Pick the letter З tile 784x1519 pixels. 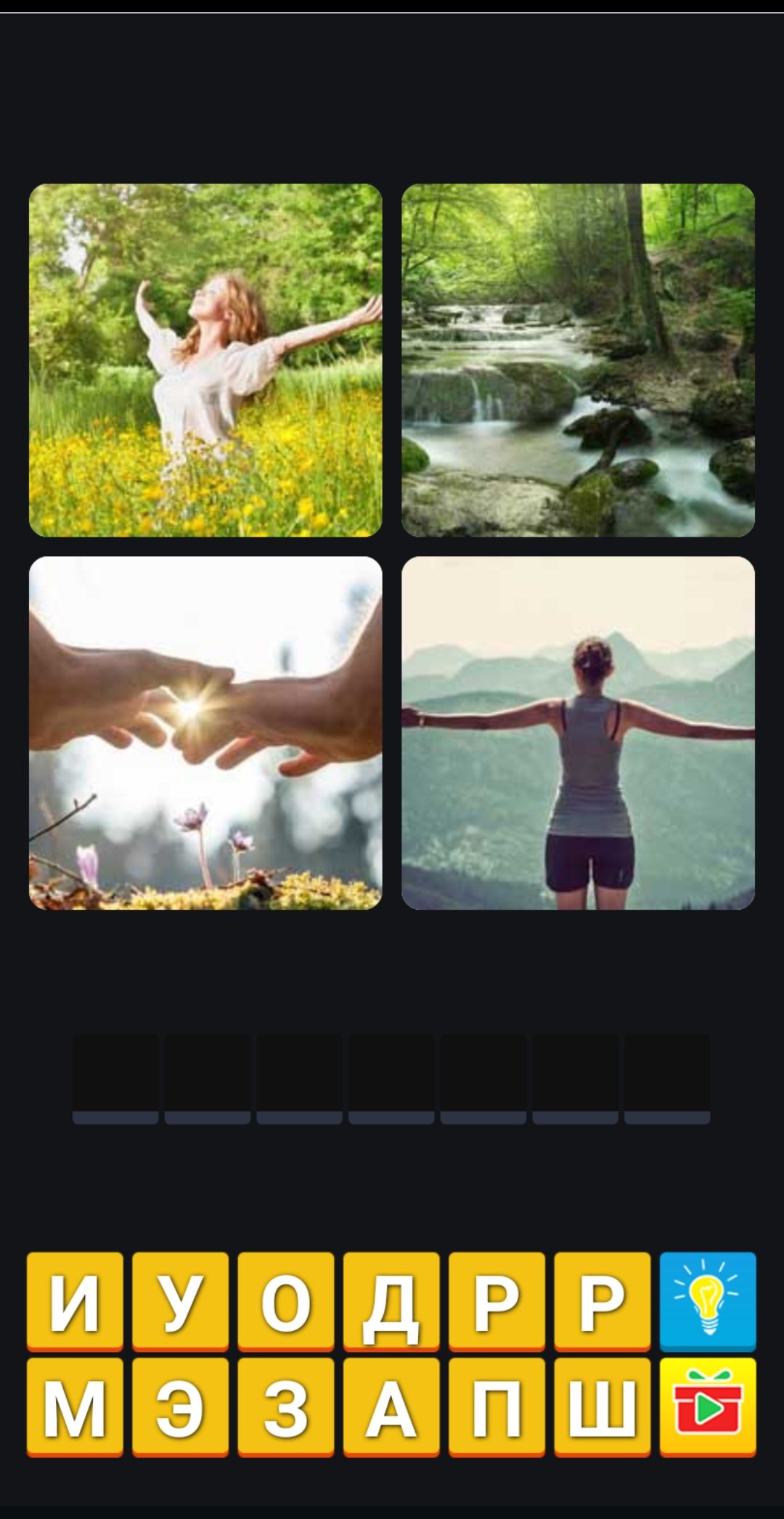coord(285,1407)
